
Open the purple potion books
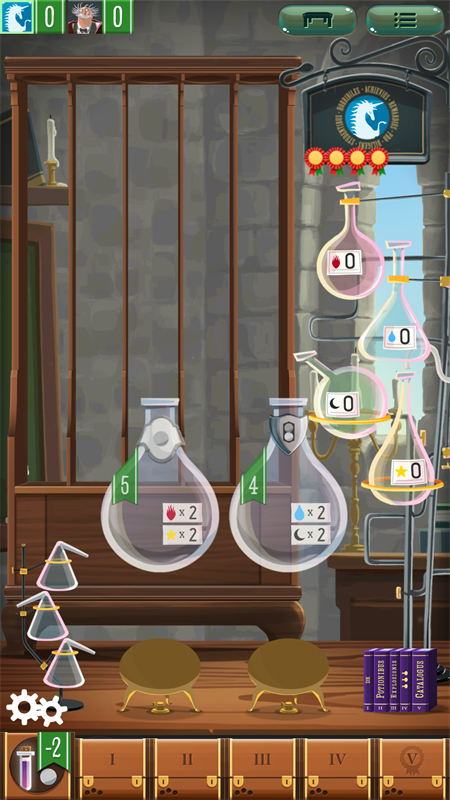400,680
